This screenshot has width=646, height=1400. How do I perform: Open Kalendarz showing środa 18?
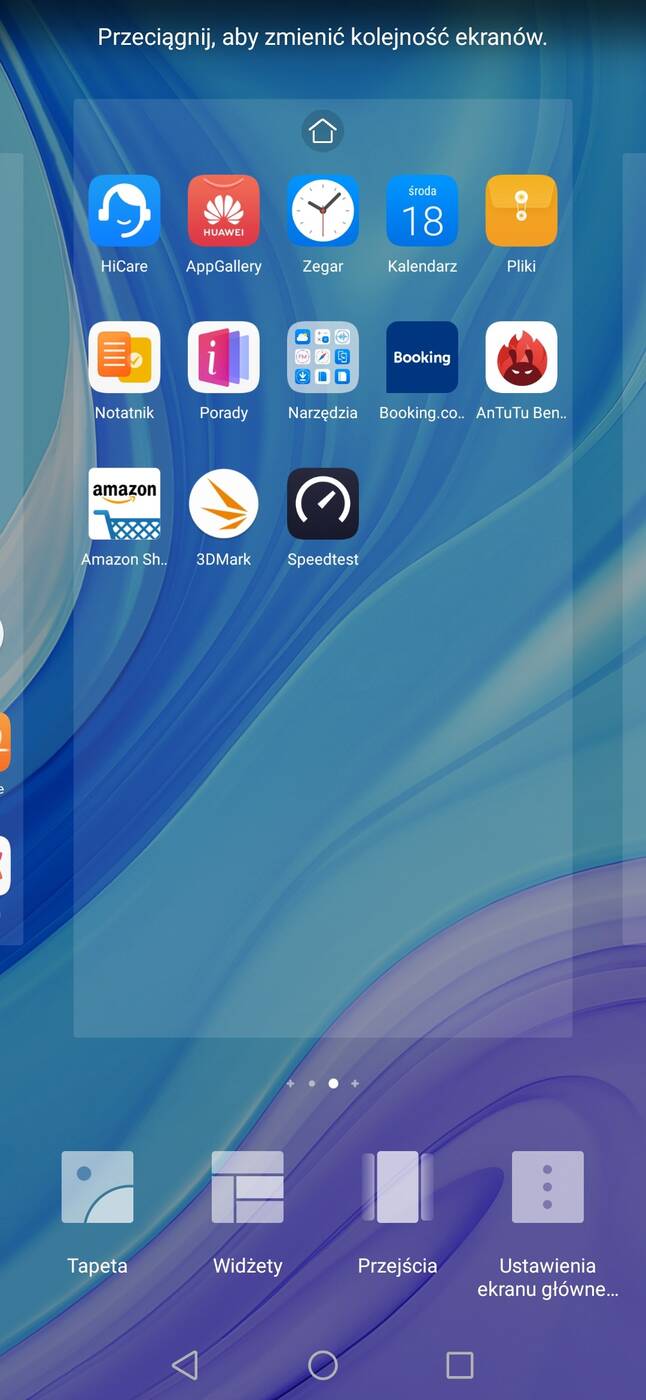(x=422, y=211)
